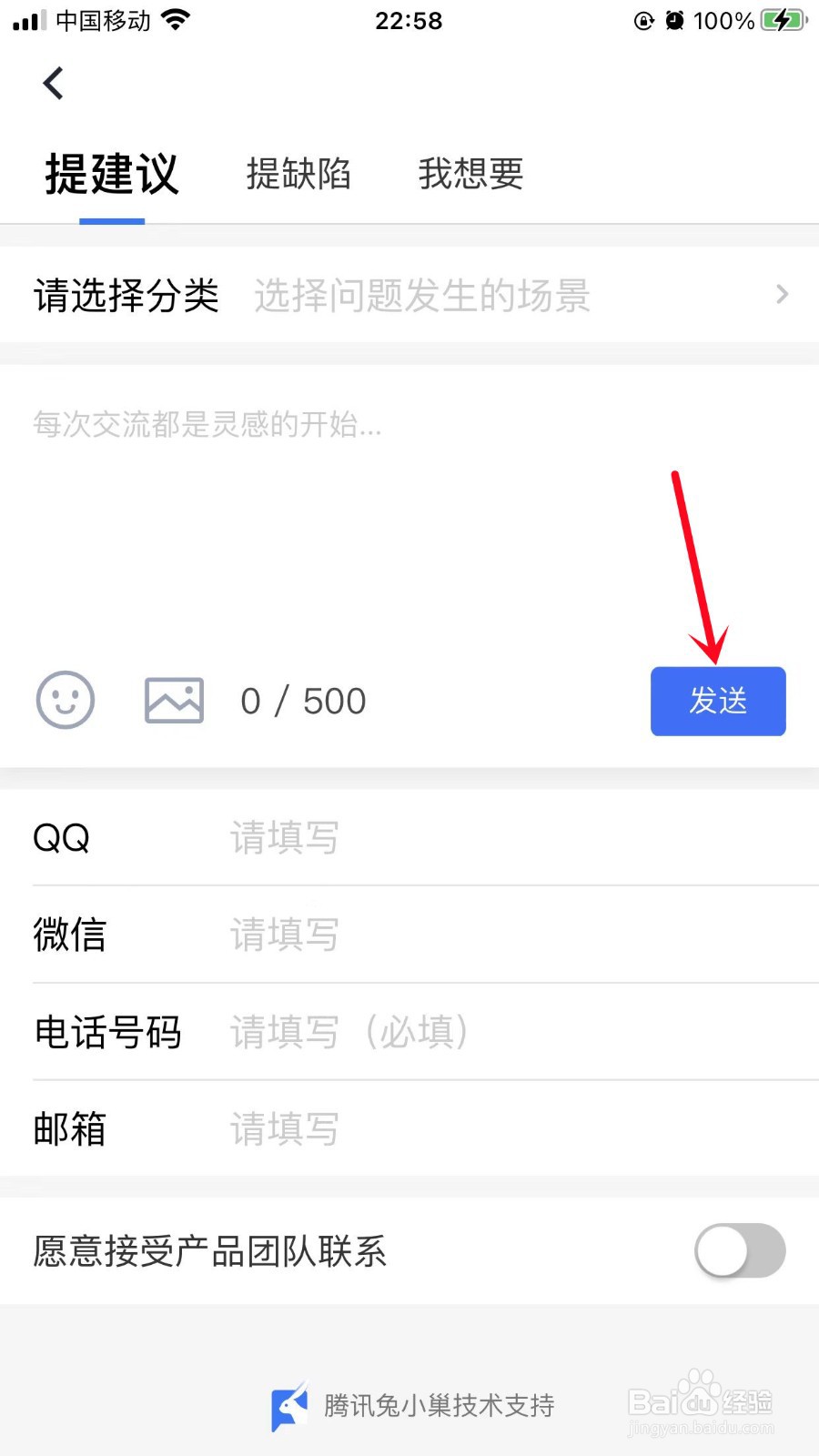Tap the 0 / 500 character counter
Image resolution: width=819 pixels, height=1456 pixels.
302,701
